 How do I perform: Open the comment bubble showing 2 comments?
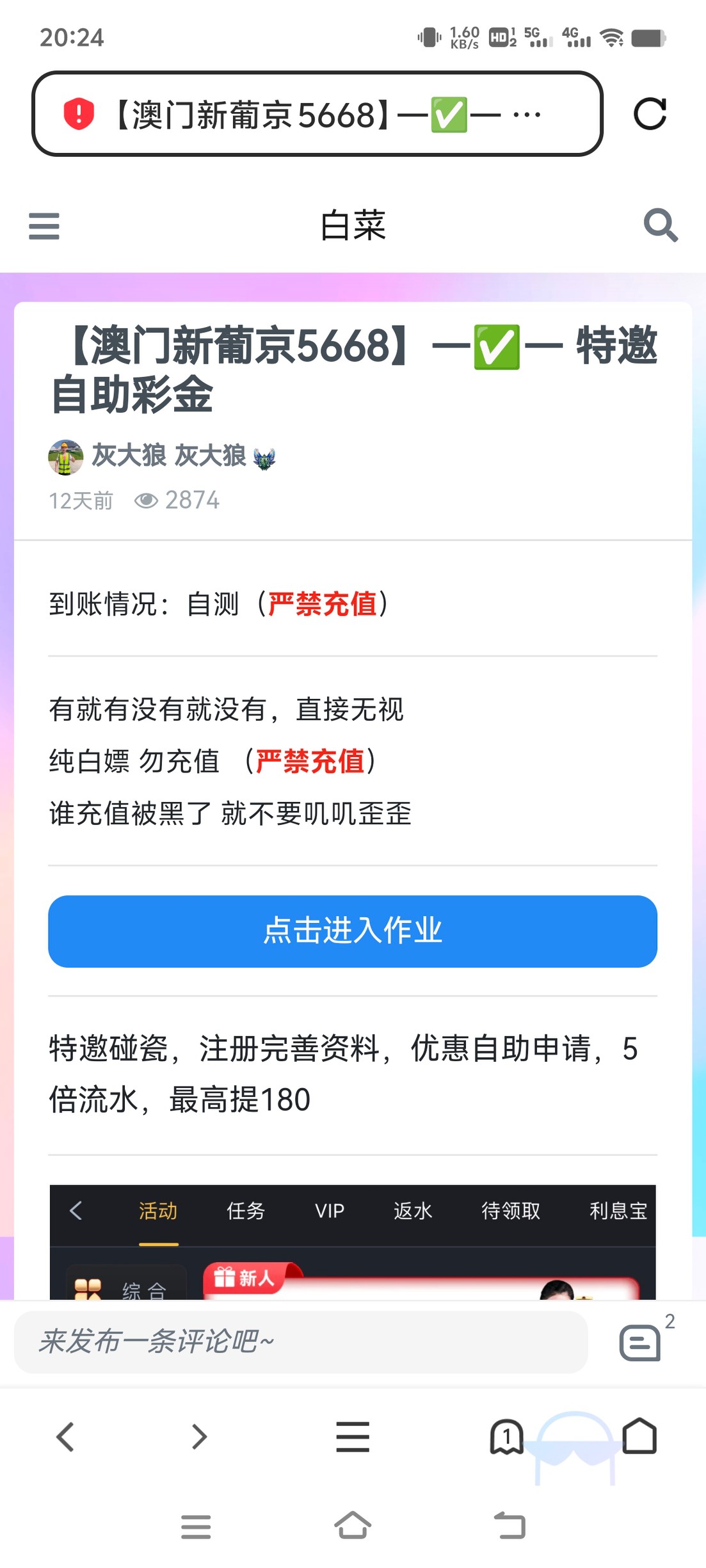tap(640, 1342)
